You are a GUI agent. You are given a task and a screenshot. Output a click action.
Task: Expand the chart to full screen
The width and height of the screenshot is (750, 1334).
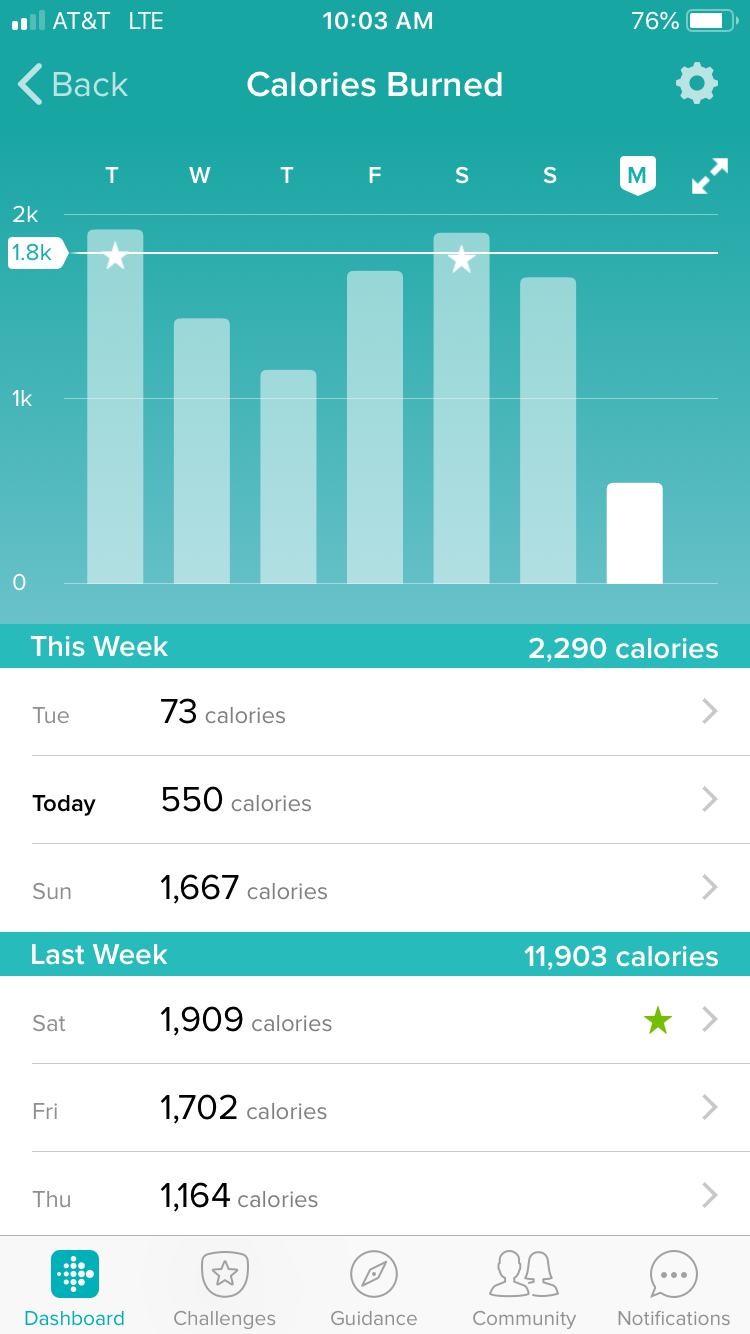tap(710, 177)
